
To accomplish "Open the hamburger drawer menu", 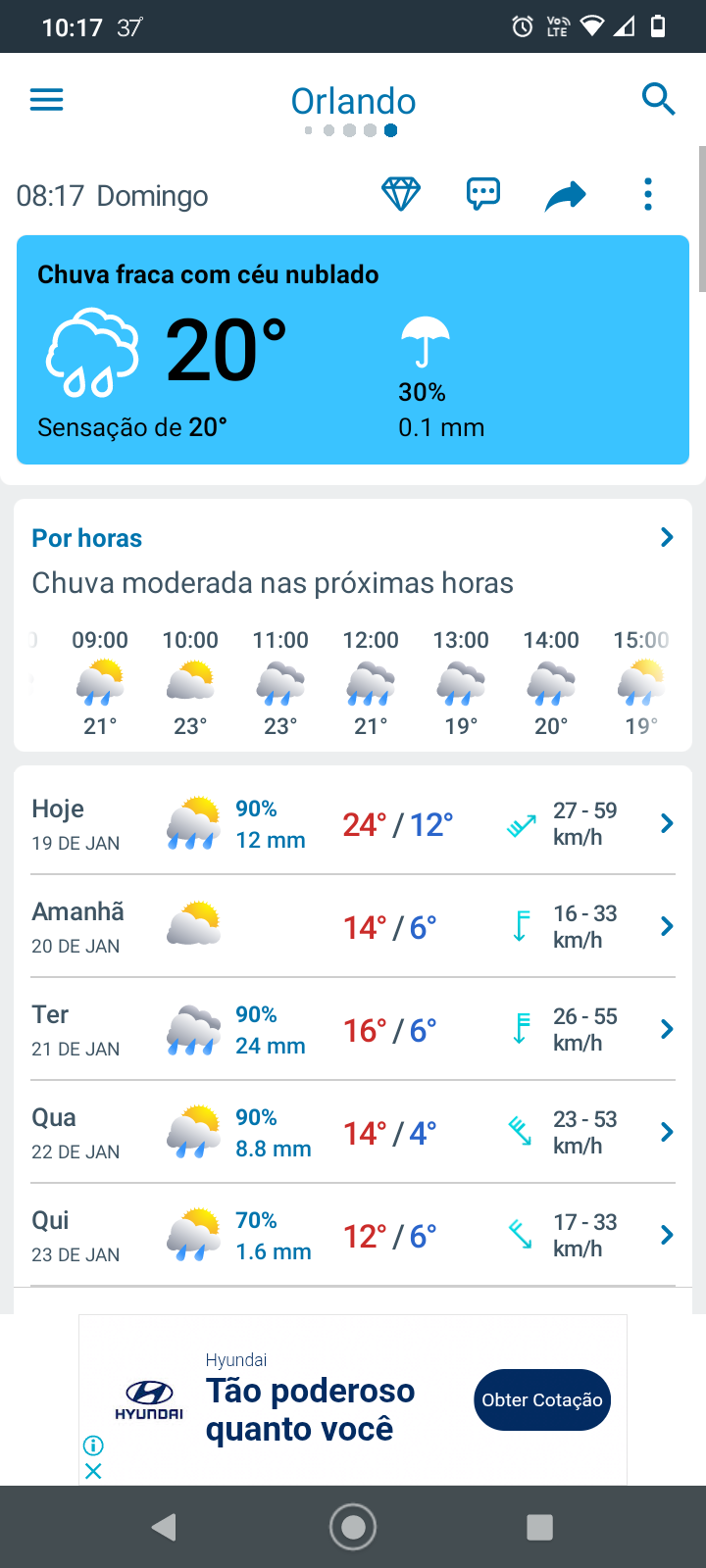I will pos(46,100).
